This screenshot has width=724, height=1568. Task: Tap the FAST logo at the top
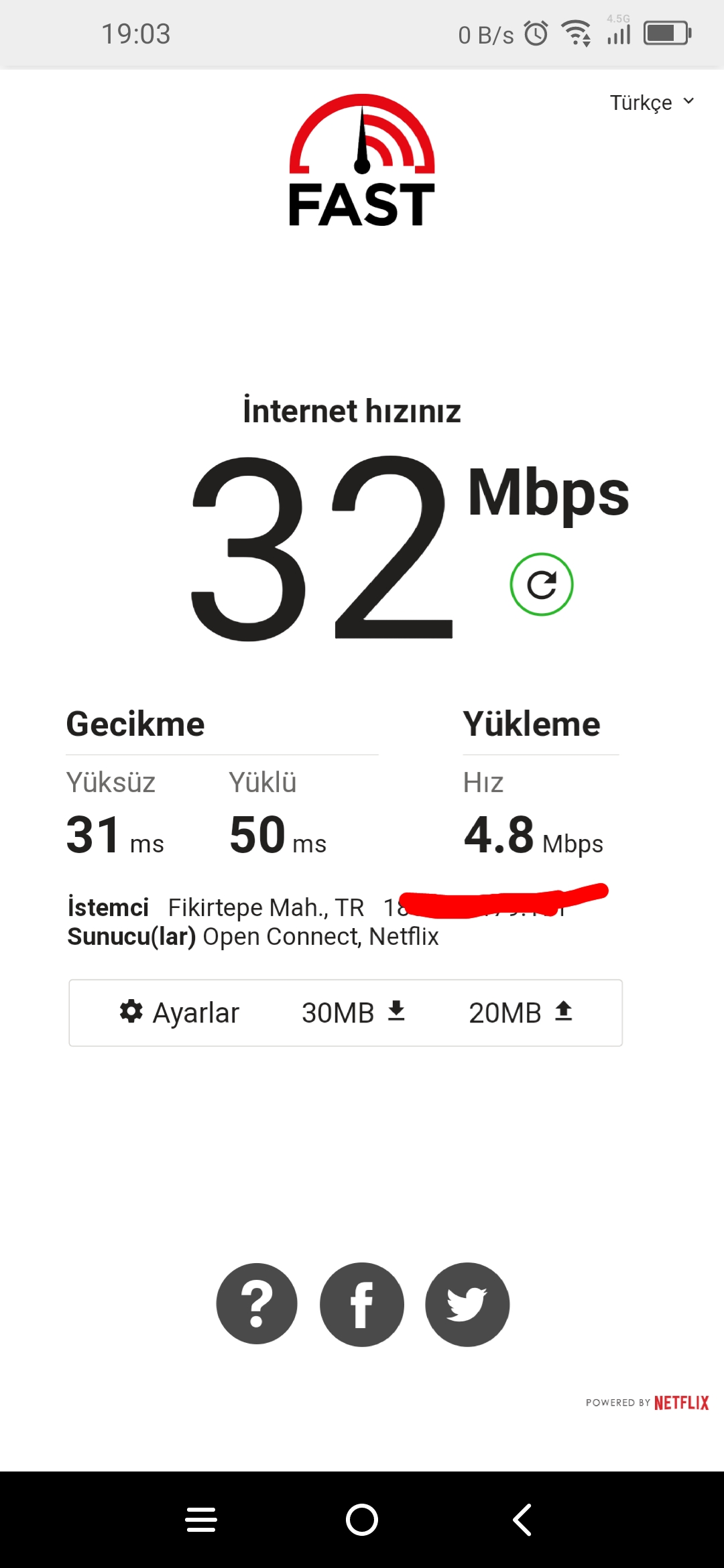pyautogui.click(x=362, y=161)
